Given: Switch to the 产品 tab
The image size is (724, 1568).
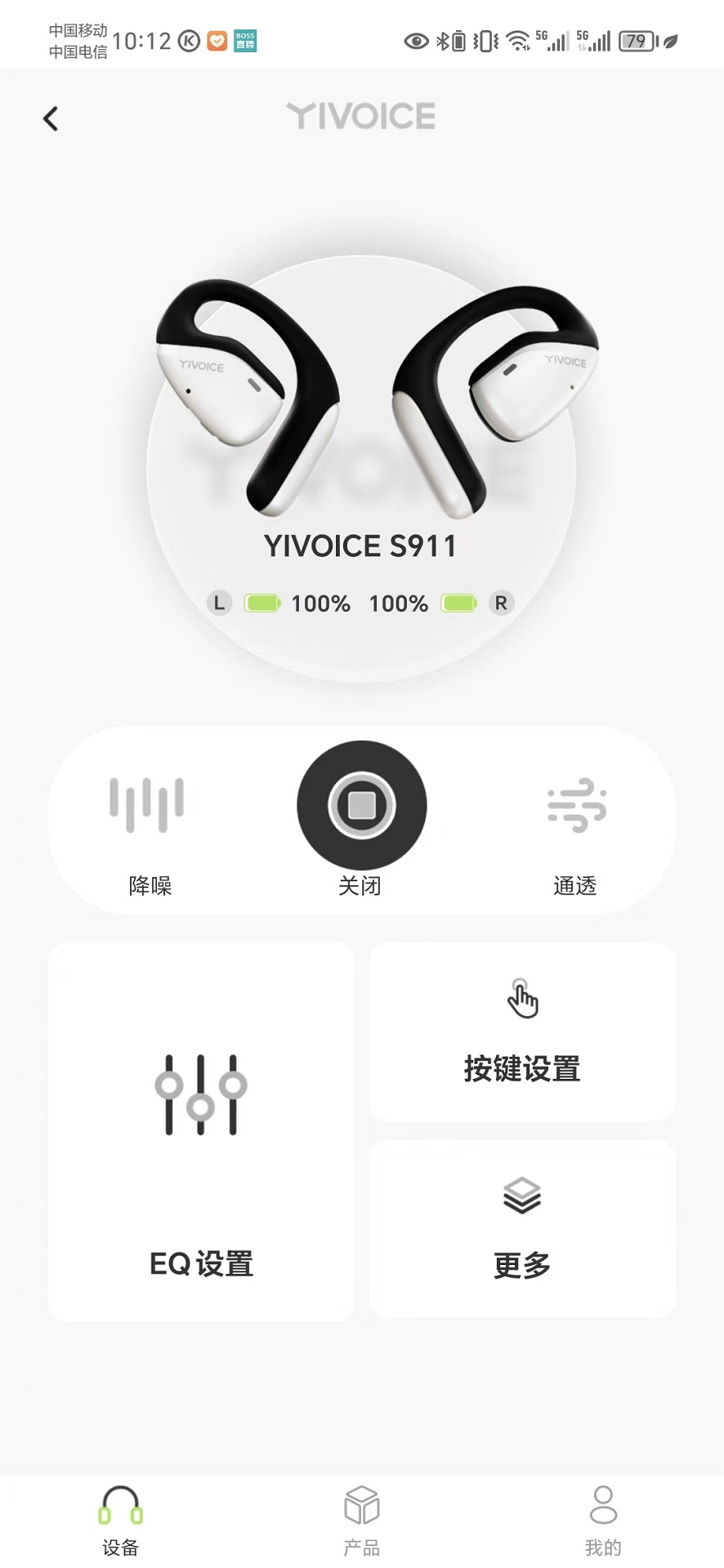Looking at the screenshot, I should tap(360, 1523).
